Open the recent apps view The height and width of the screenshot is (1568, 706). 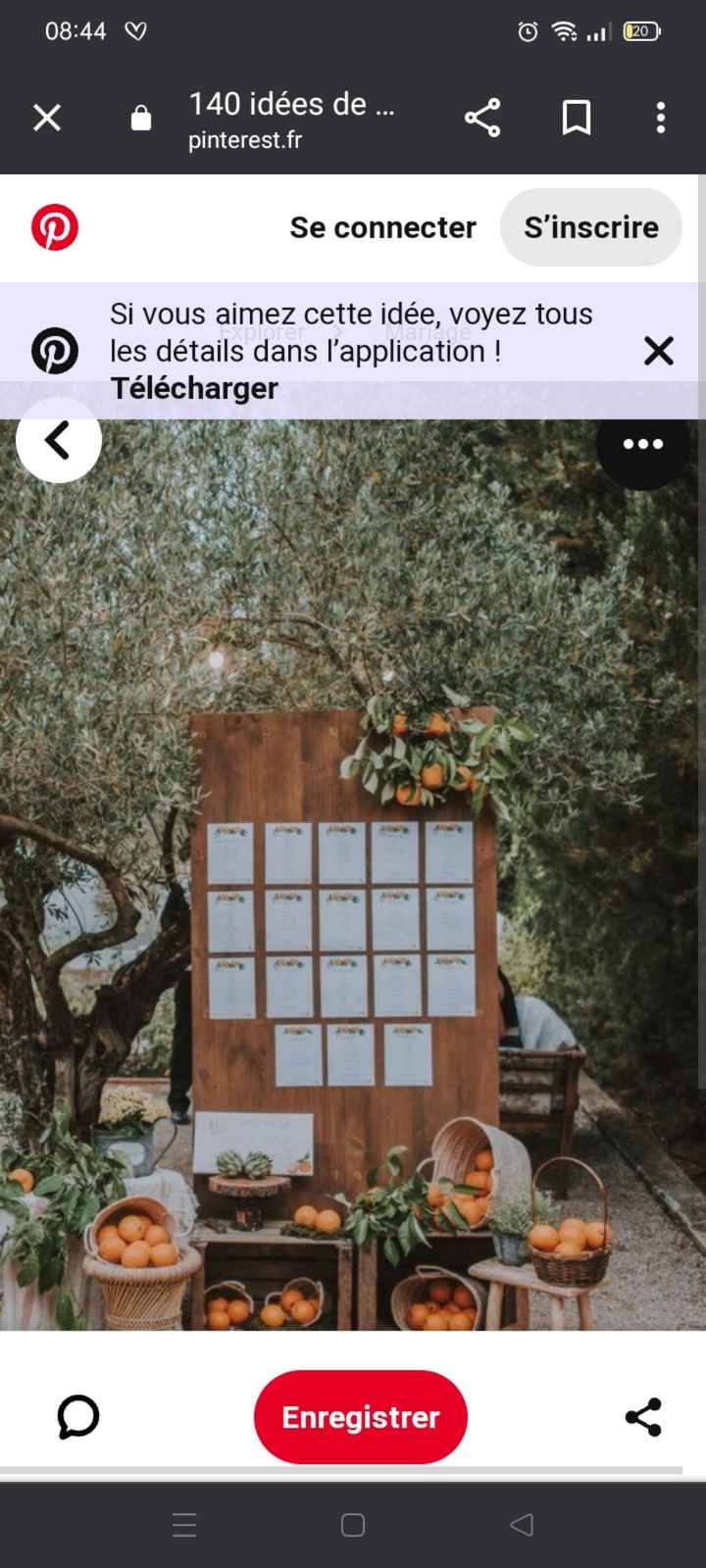(184, 1525)
